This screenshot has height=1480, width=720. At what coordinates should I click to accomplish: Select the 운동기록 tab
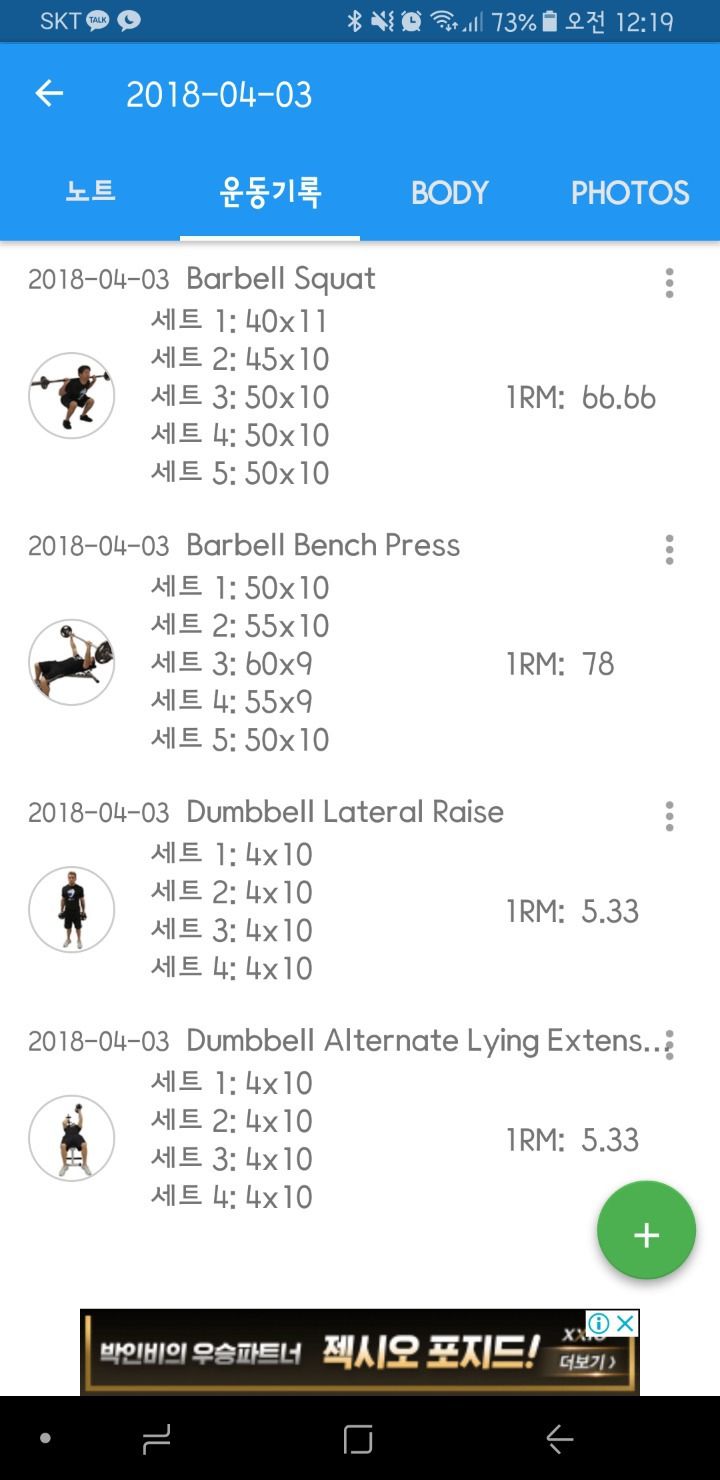point(270,192)
